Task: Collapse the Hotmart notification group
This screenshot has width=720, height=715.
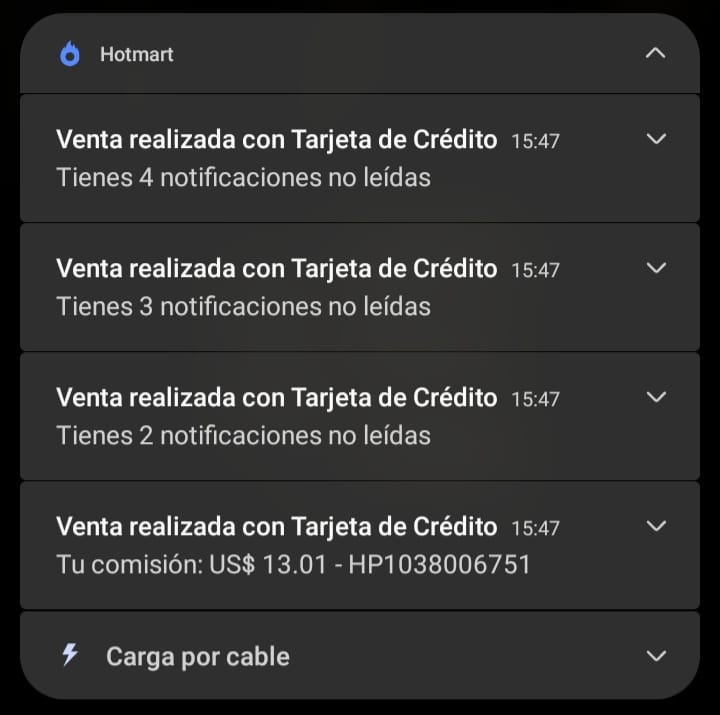Action: click(x=656, y=53)
